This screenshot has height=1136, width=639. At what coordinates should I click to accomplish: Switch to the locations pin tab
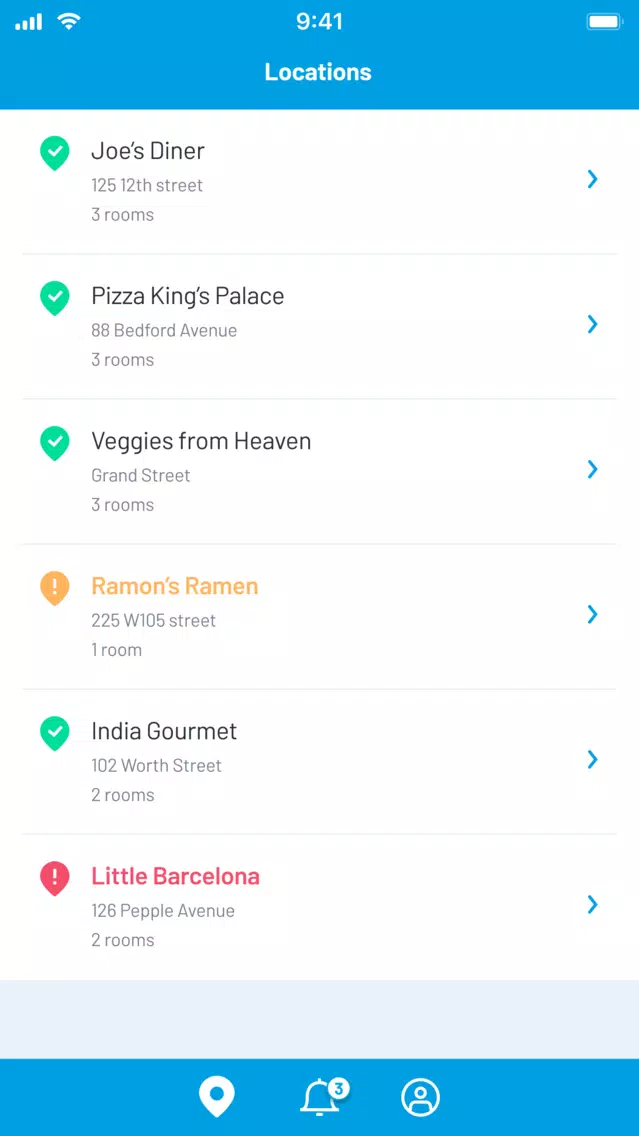point(217,1097)
